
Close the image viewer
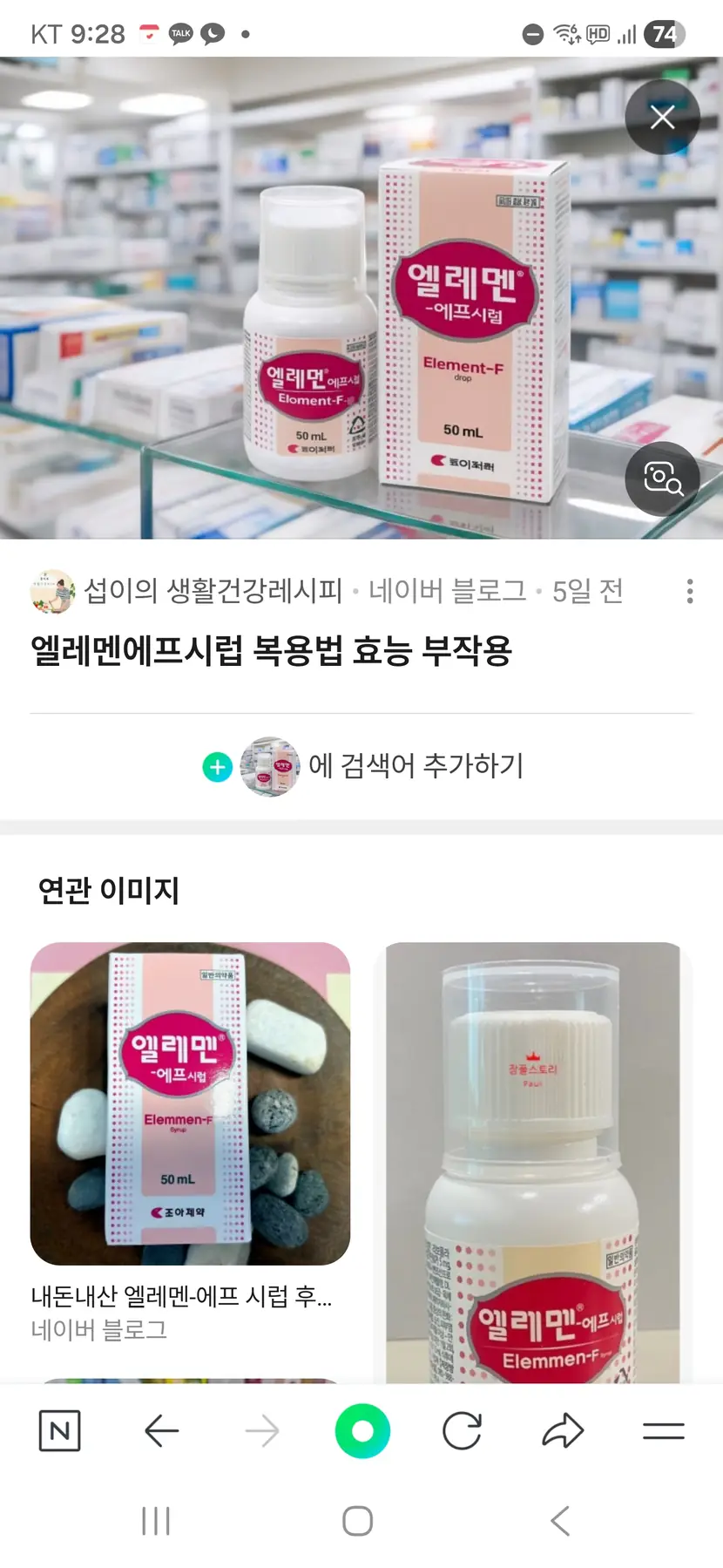click(662, 118)
